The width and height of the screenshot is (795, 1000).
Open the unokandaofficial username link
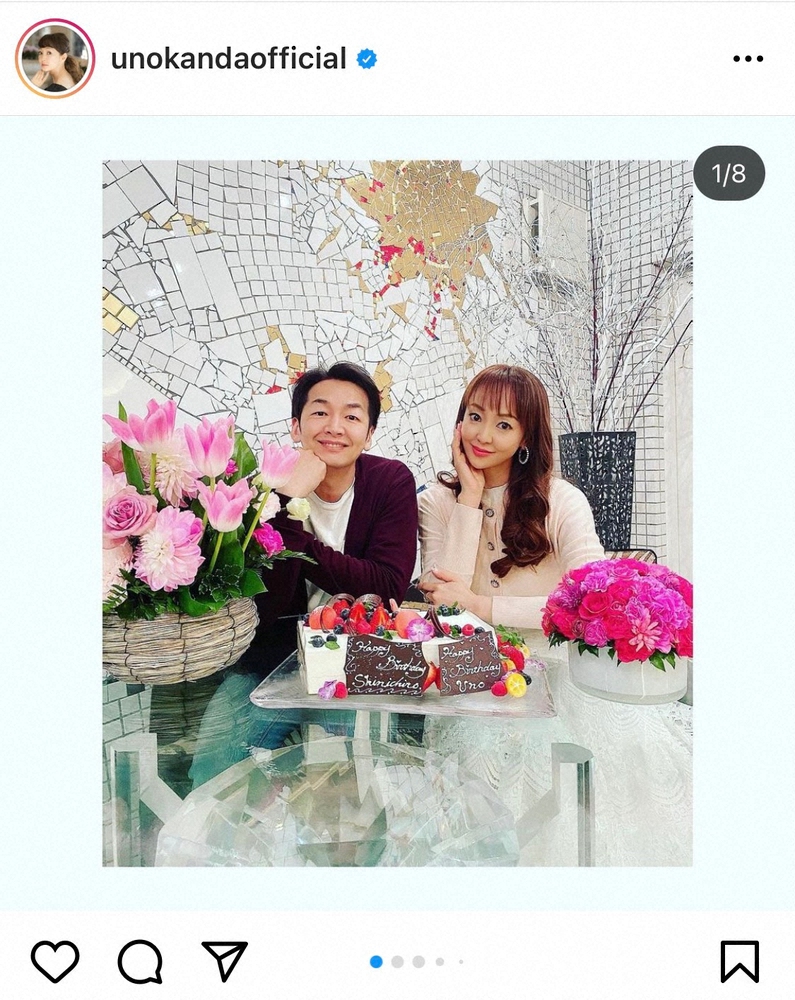[x=228, y=58]
